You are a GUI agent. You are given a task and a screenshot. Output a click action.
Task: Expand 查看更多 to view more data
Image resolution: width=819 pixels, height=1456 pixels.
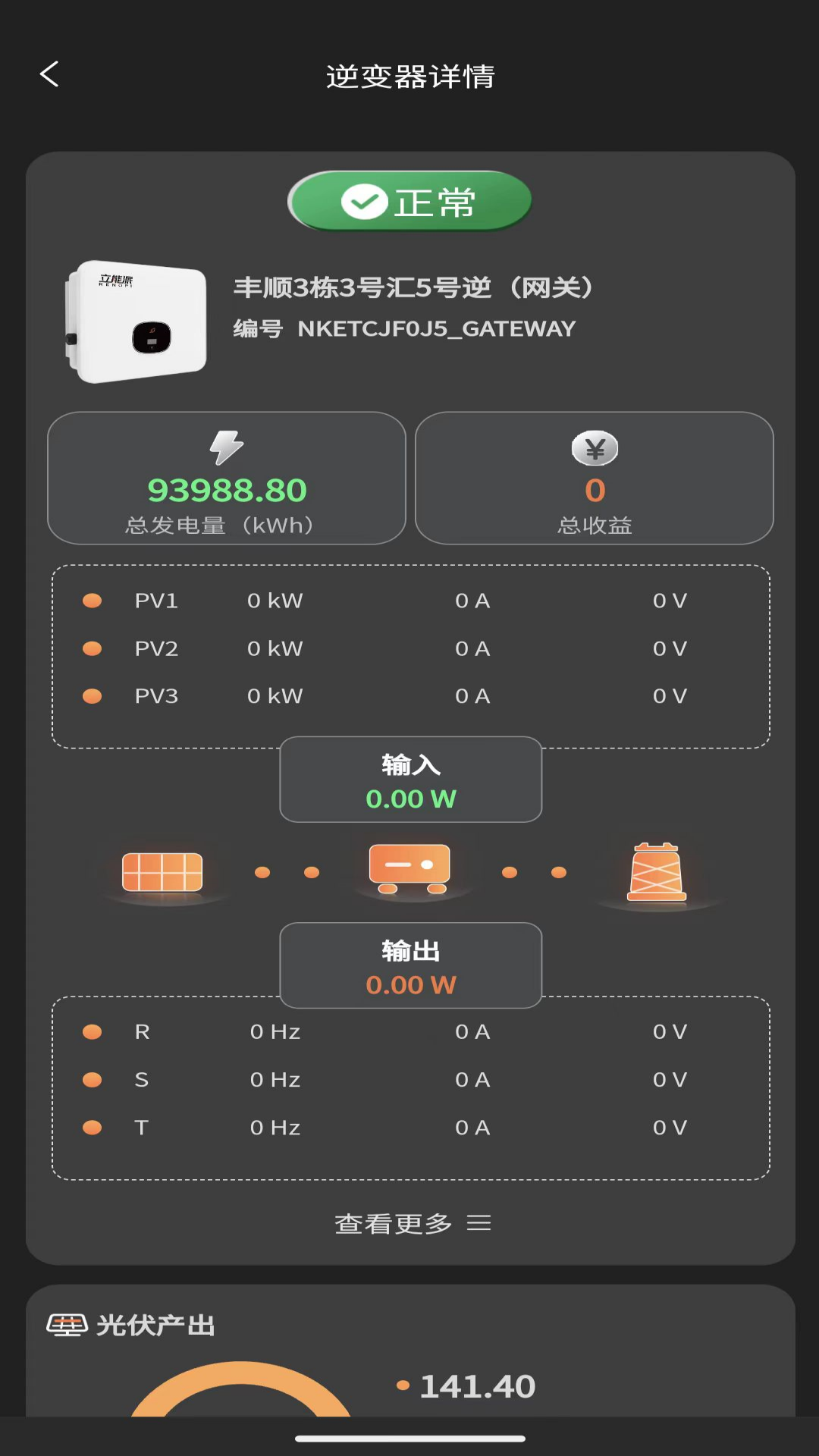click(413, 1223)
